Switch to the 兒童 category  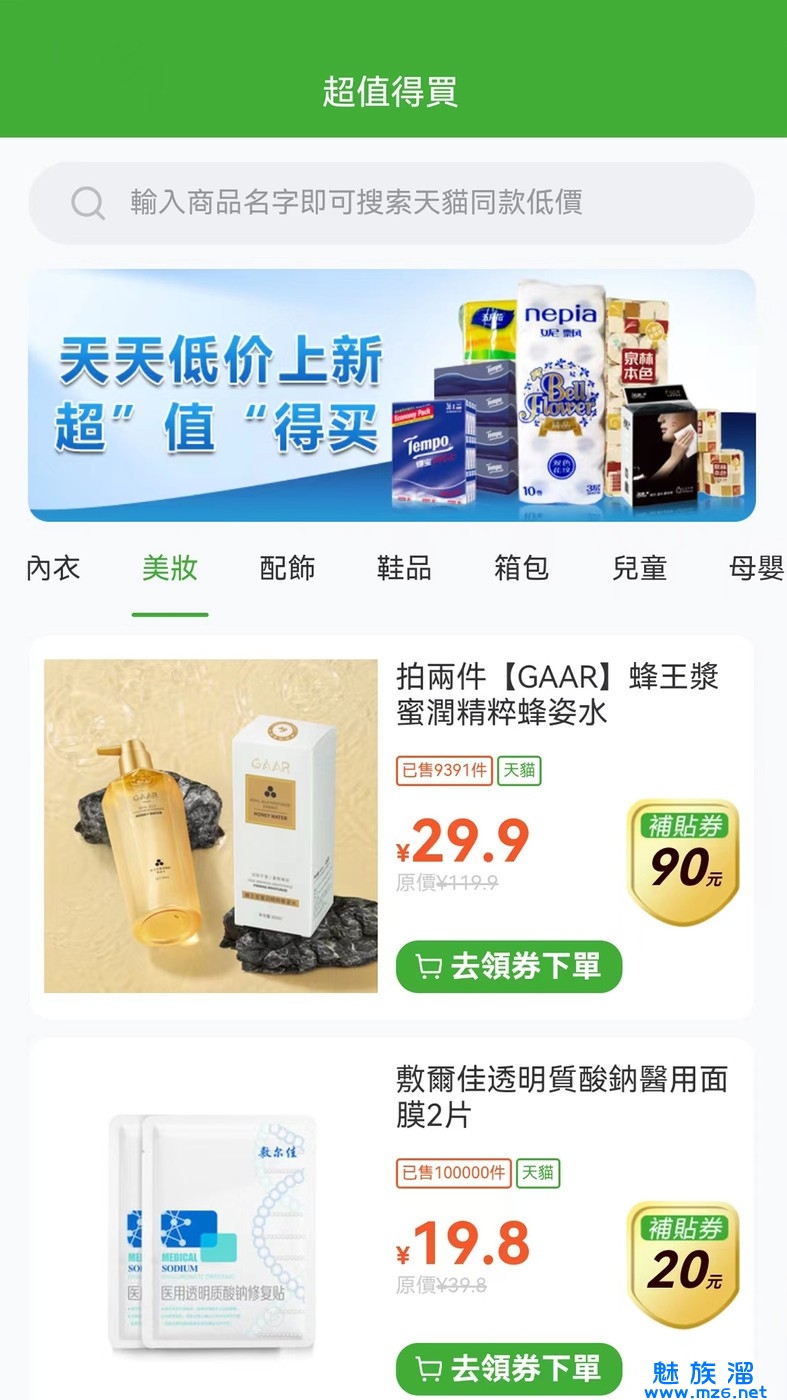(x=639, y=568)
